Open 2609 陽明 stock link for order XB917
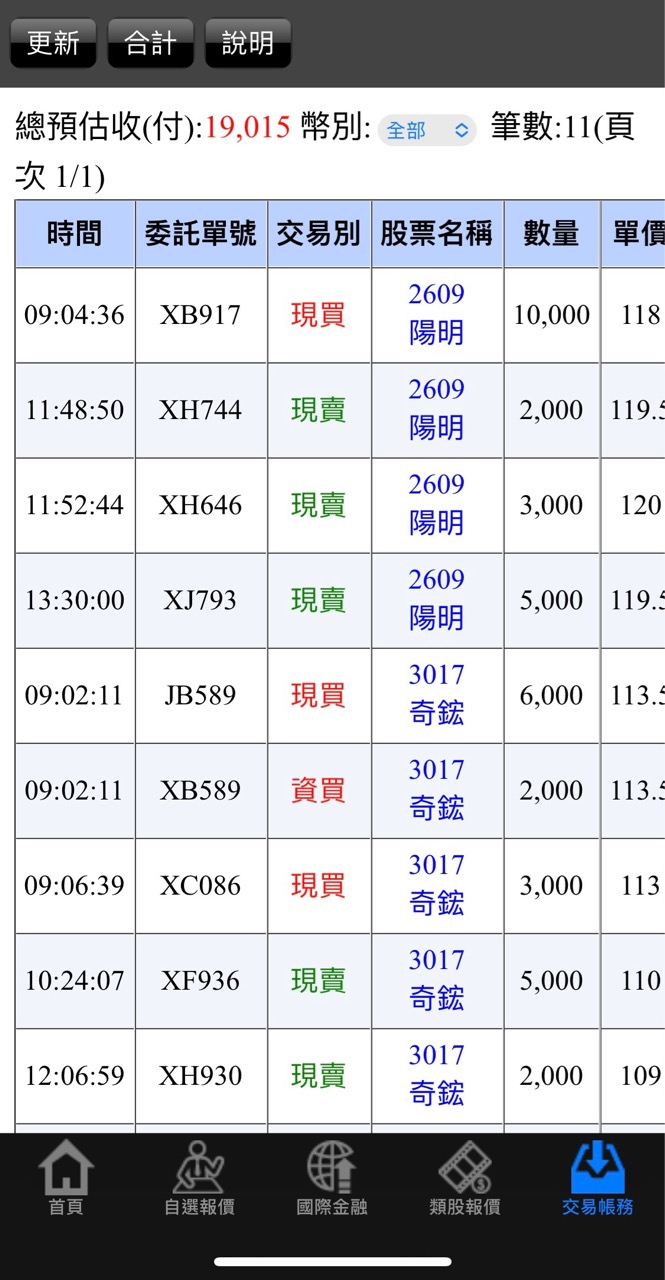The width and height of the screenshot is (665, 1280). (x=437, y=314)
